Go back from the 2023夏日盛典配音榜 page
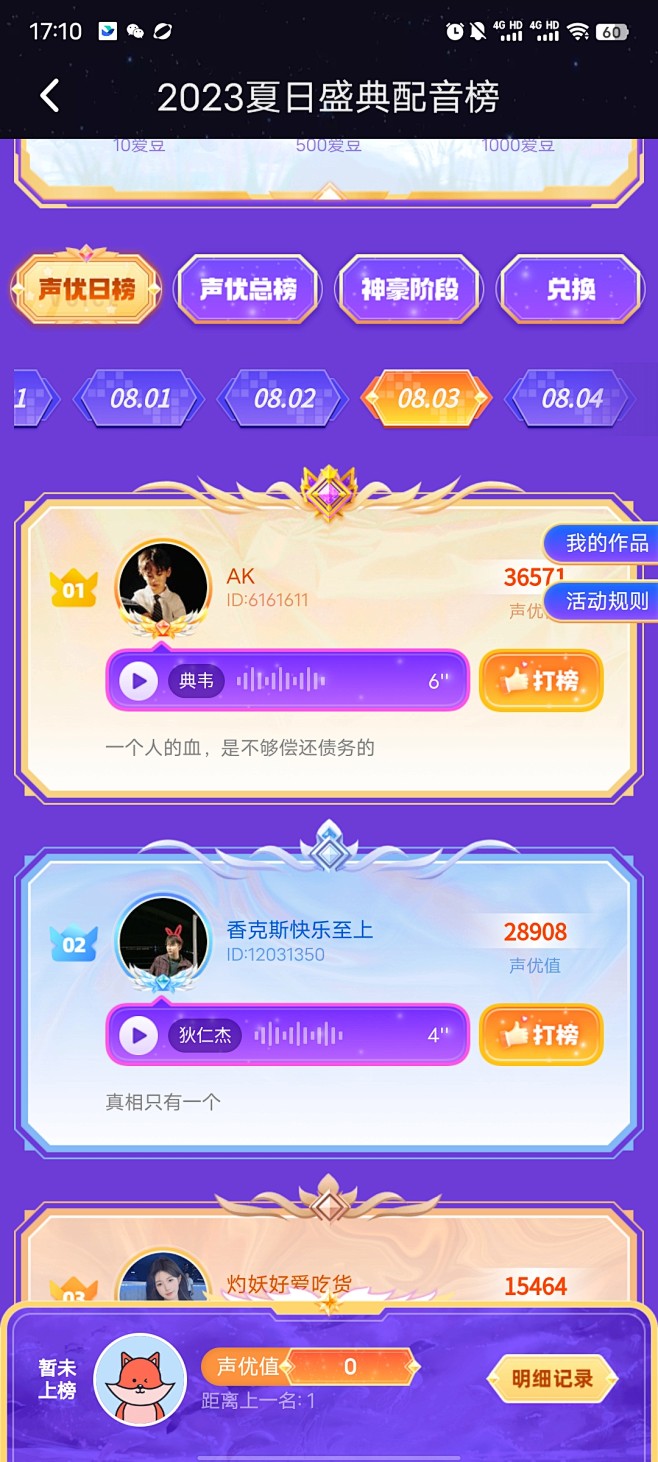 [49, 96]
